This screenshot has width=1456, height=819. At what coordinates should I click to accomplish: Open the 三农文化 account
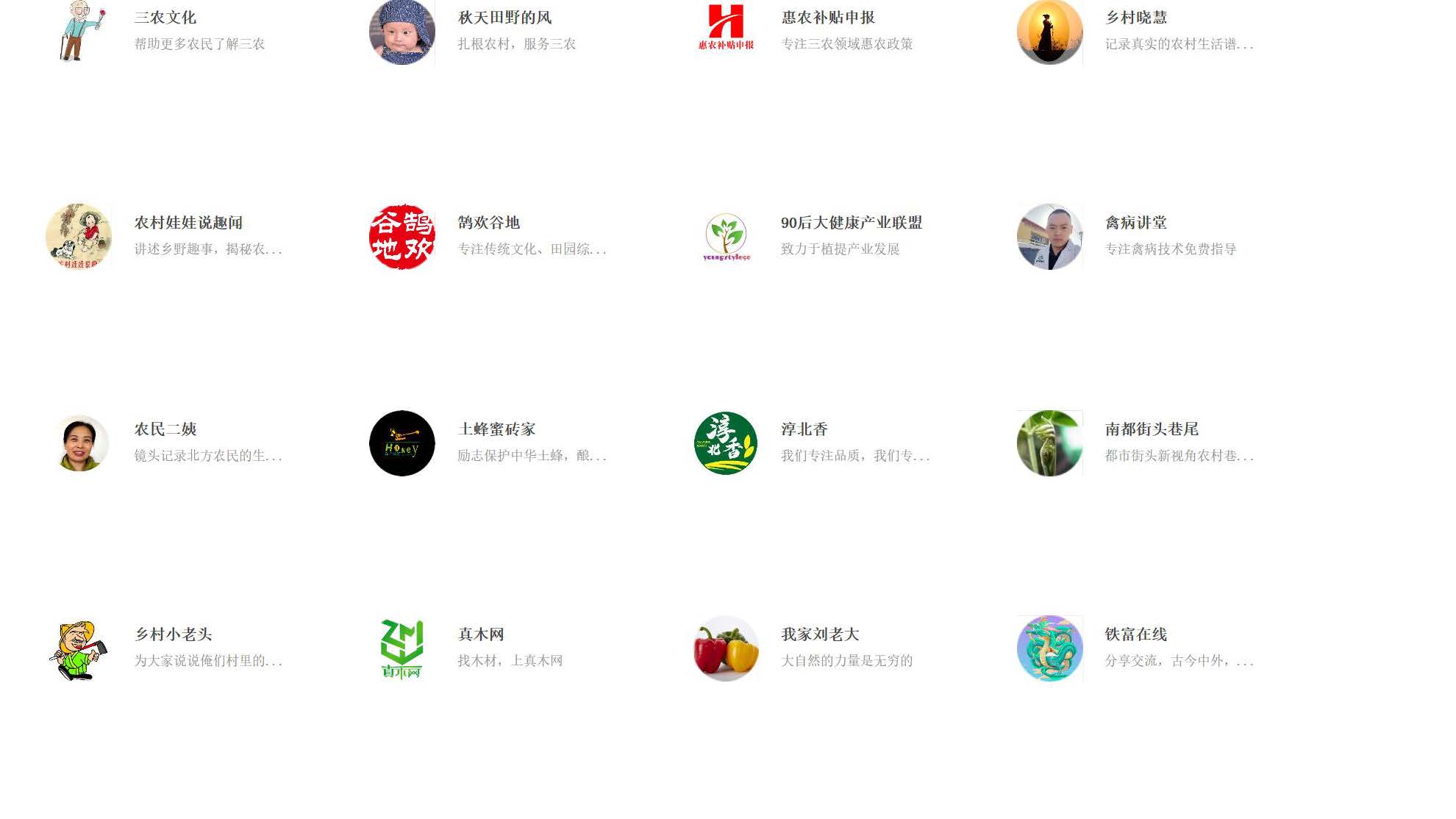pos(165,18)
